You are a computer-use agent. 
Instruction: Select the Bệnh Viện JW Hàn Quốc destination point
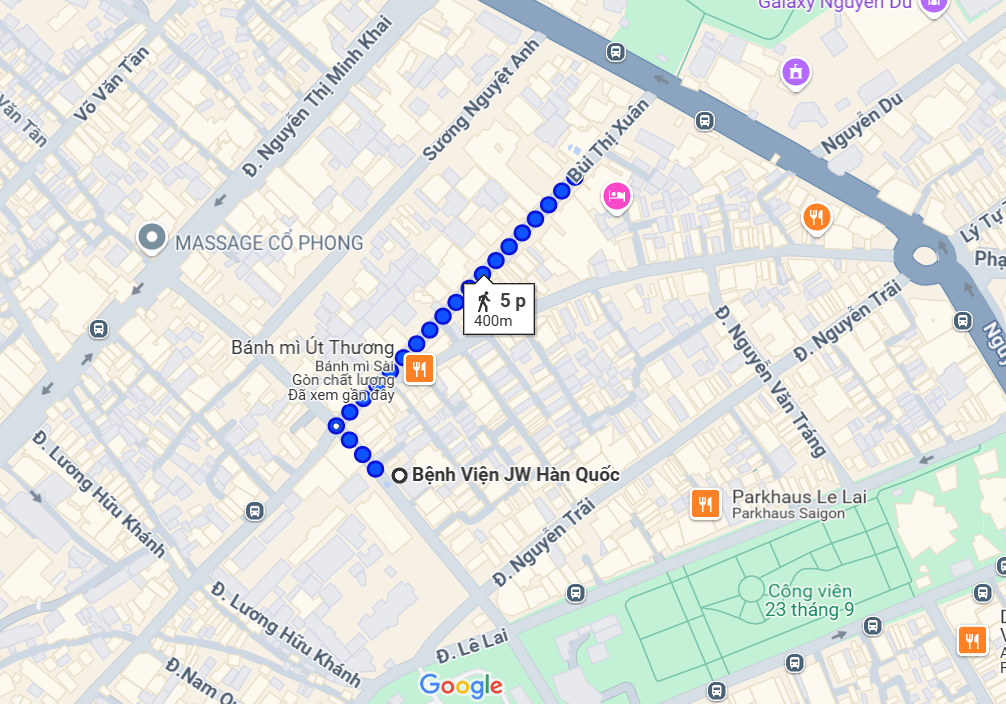pos(400,476)
